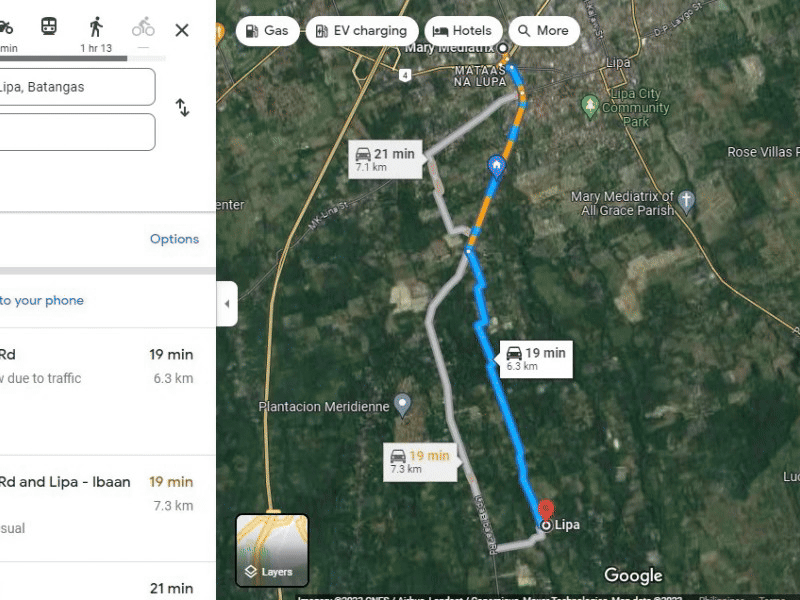Select cycling travel mode
The width and height of the screenshot is (800, 600).
[x=143, y=27]
